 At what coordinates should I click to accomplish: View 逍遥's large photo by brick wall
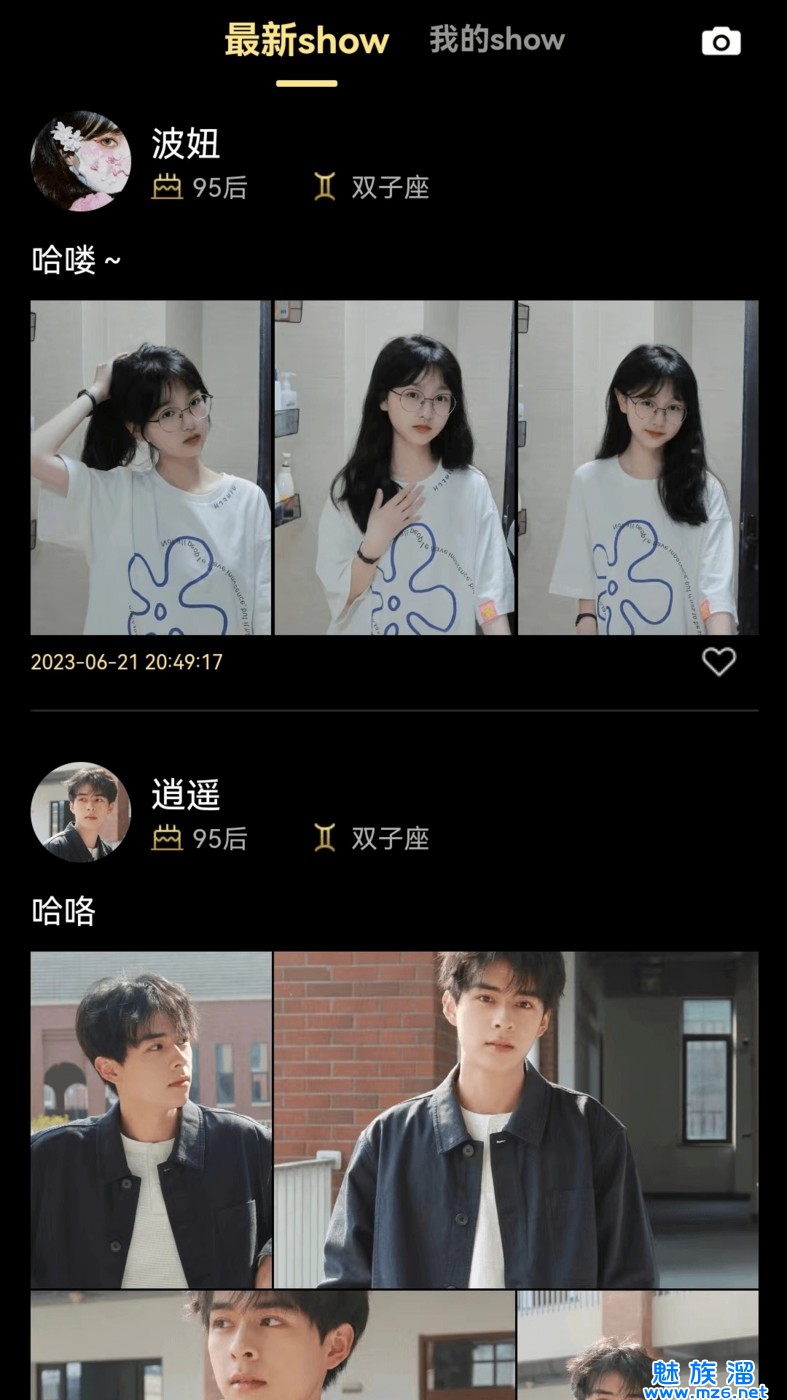(x=516, y=1119)
